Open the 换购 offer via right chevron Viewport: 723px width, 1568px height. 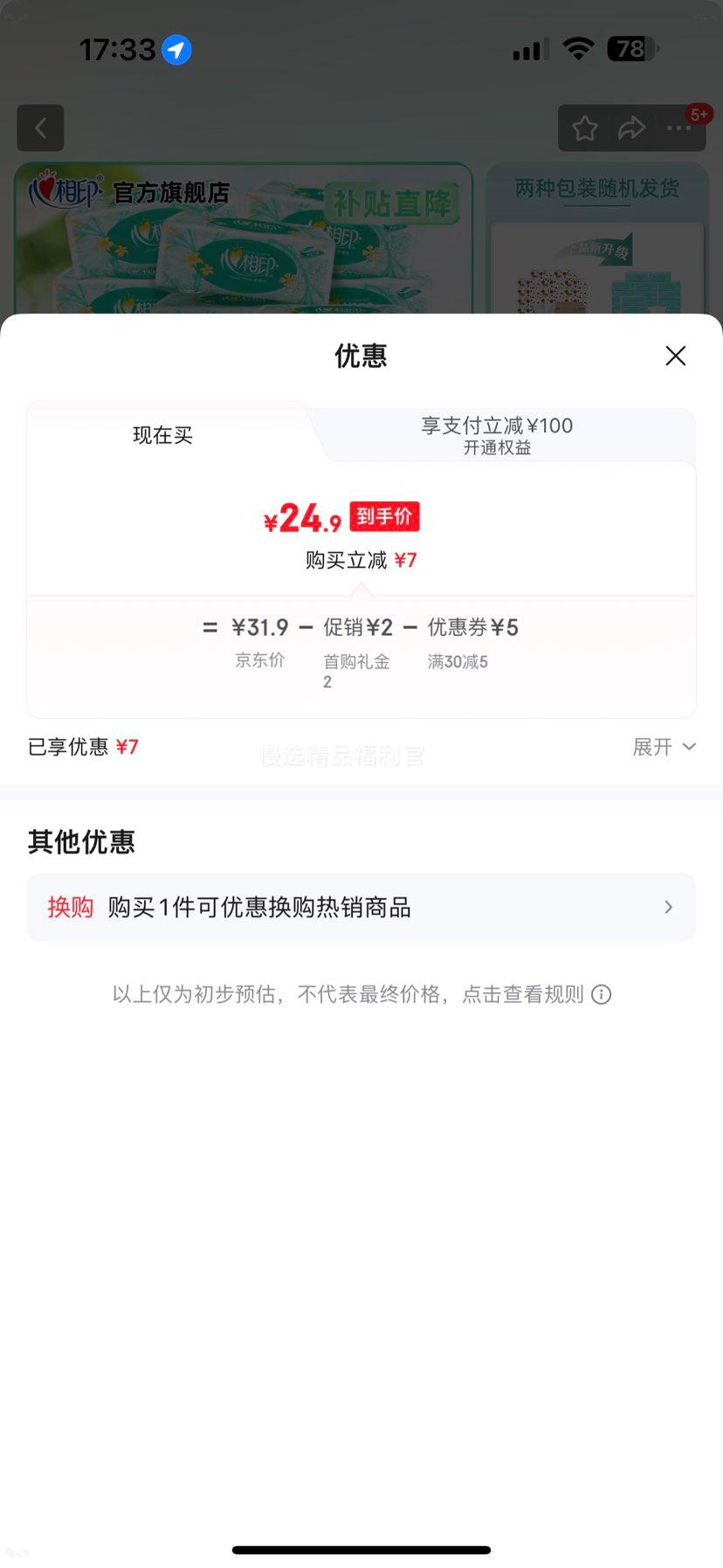[668, 908]
